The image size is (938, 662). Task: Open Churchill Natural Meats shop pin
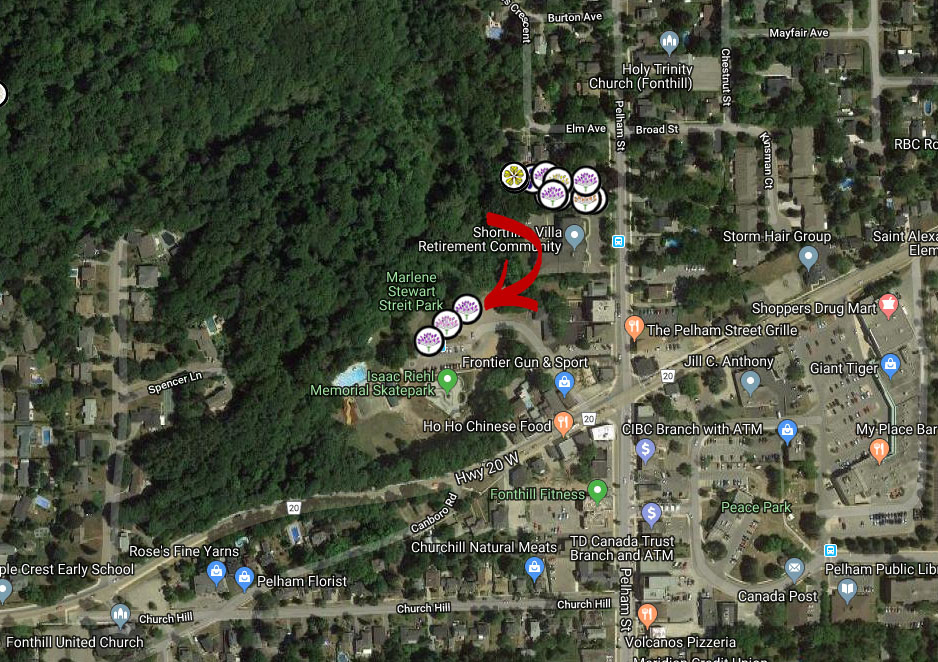point(534,567)
